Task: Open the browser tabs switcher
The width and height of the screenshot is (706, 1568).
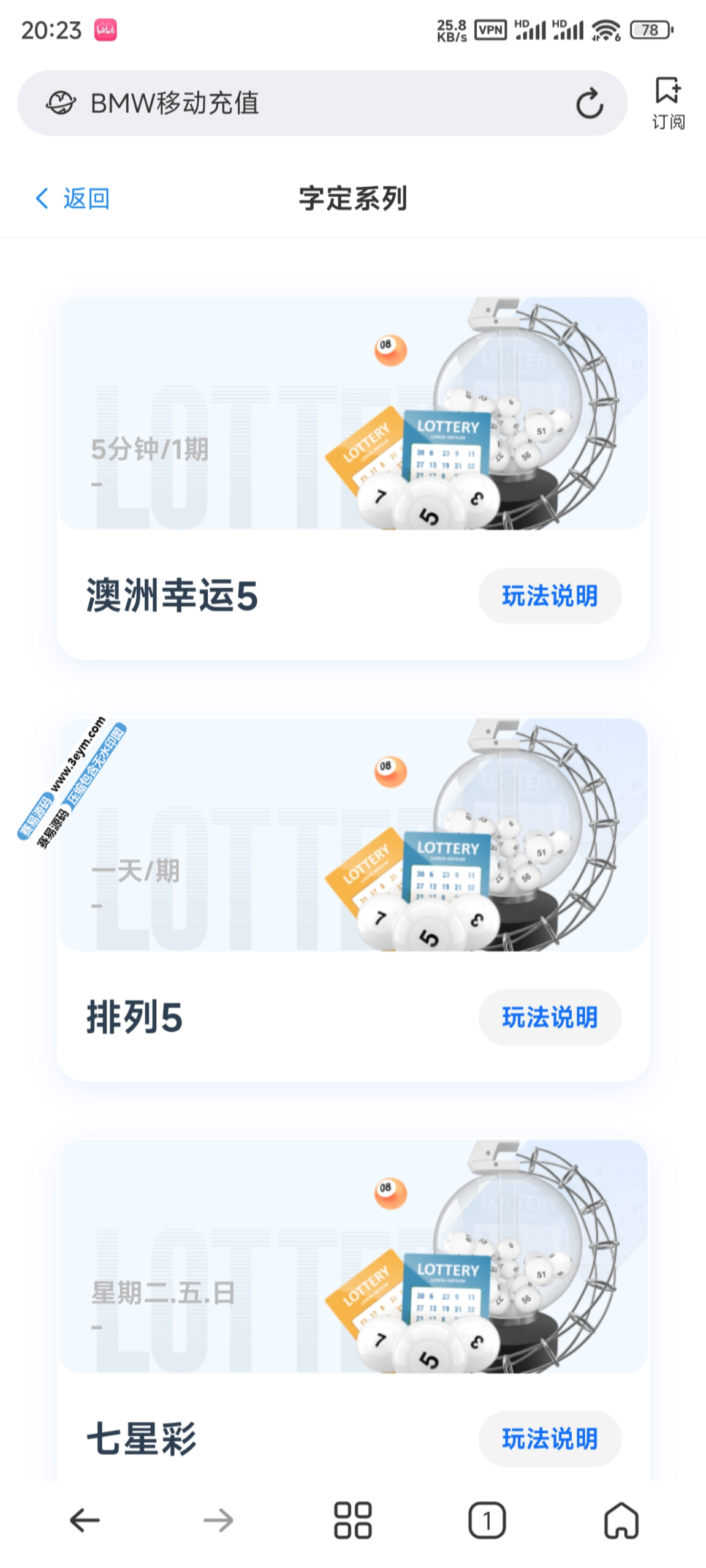Action: [487, 1520]
